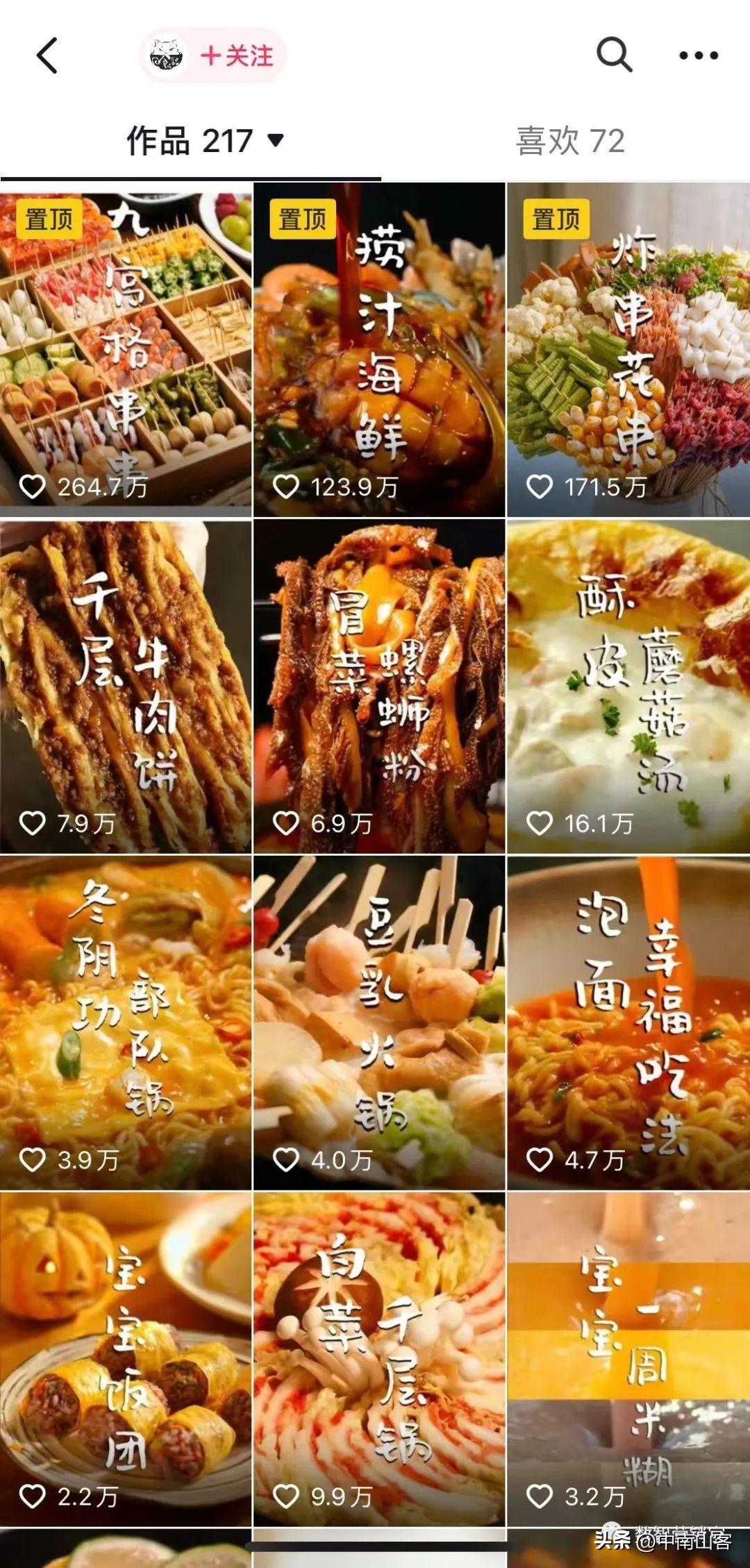Switch to the 喜欢 72 tab

[x=569, y=141]
